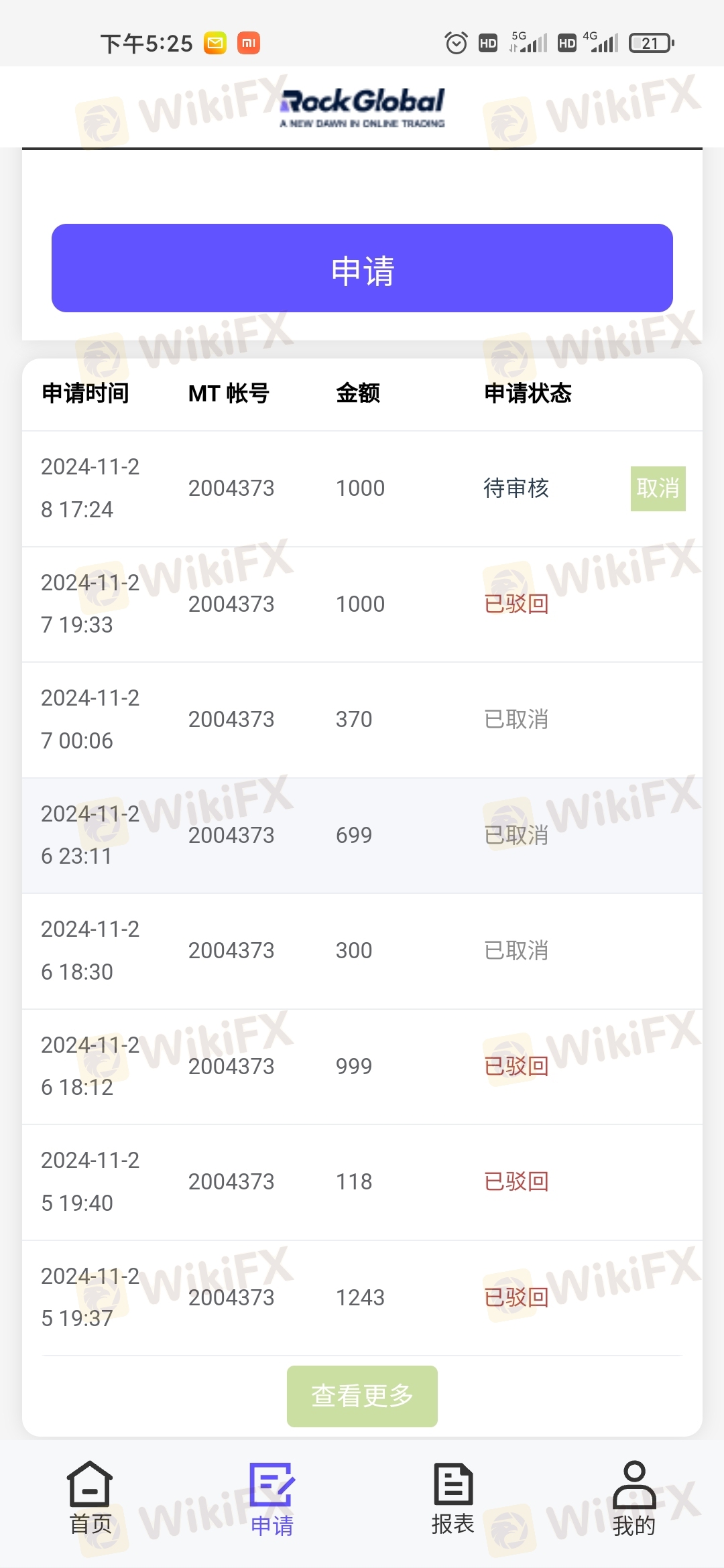Cancel the pending 待审核 request via 取消
724x1568 pixels.
pyautogui.click(x=658, y=488)
